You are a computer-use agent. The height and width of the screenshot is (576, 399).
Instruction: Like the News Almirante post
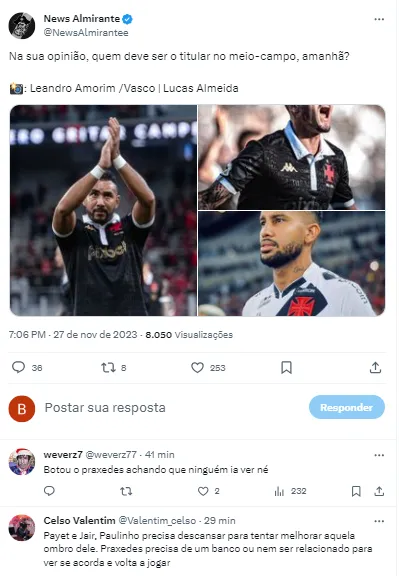click(x=197, y=367)
